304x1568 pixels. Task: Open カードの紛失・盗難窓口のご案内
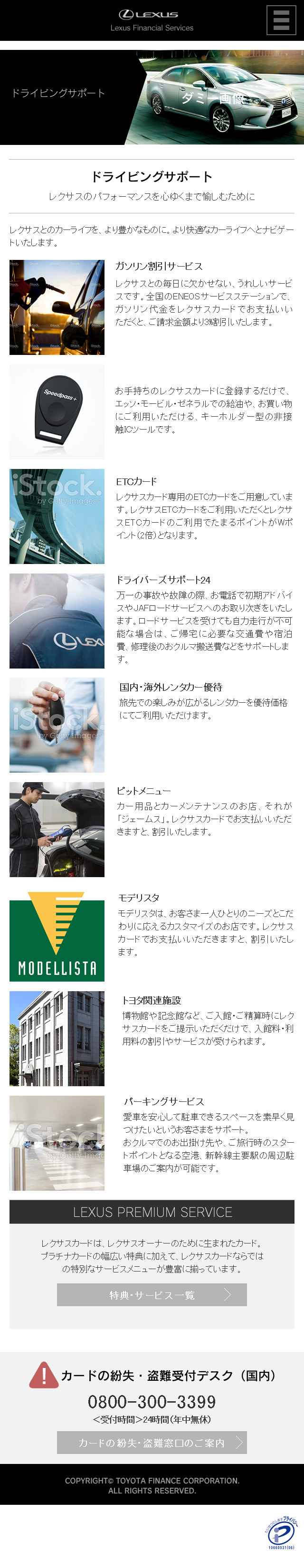pyautogui.click(x=152, y=1442)
